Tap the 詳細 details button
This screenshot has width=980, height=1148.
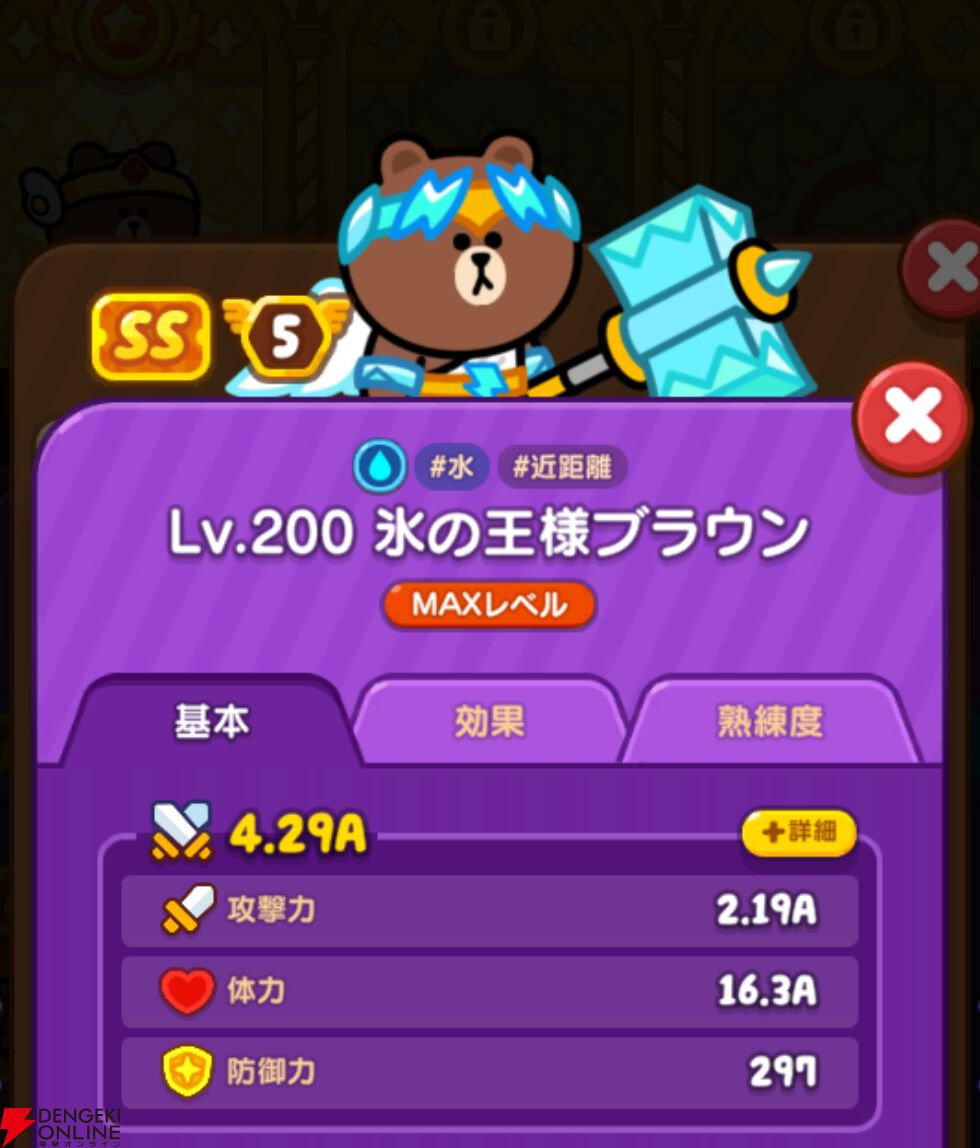click(x=799, y=832)
